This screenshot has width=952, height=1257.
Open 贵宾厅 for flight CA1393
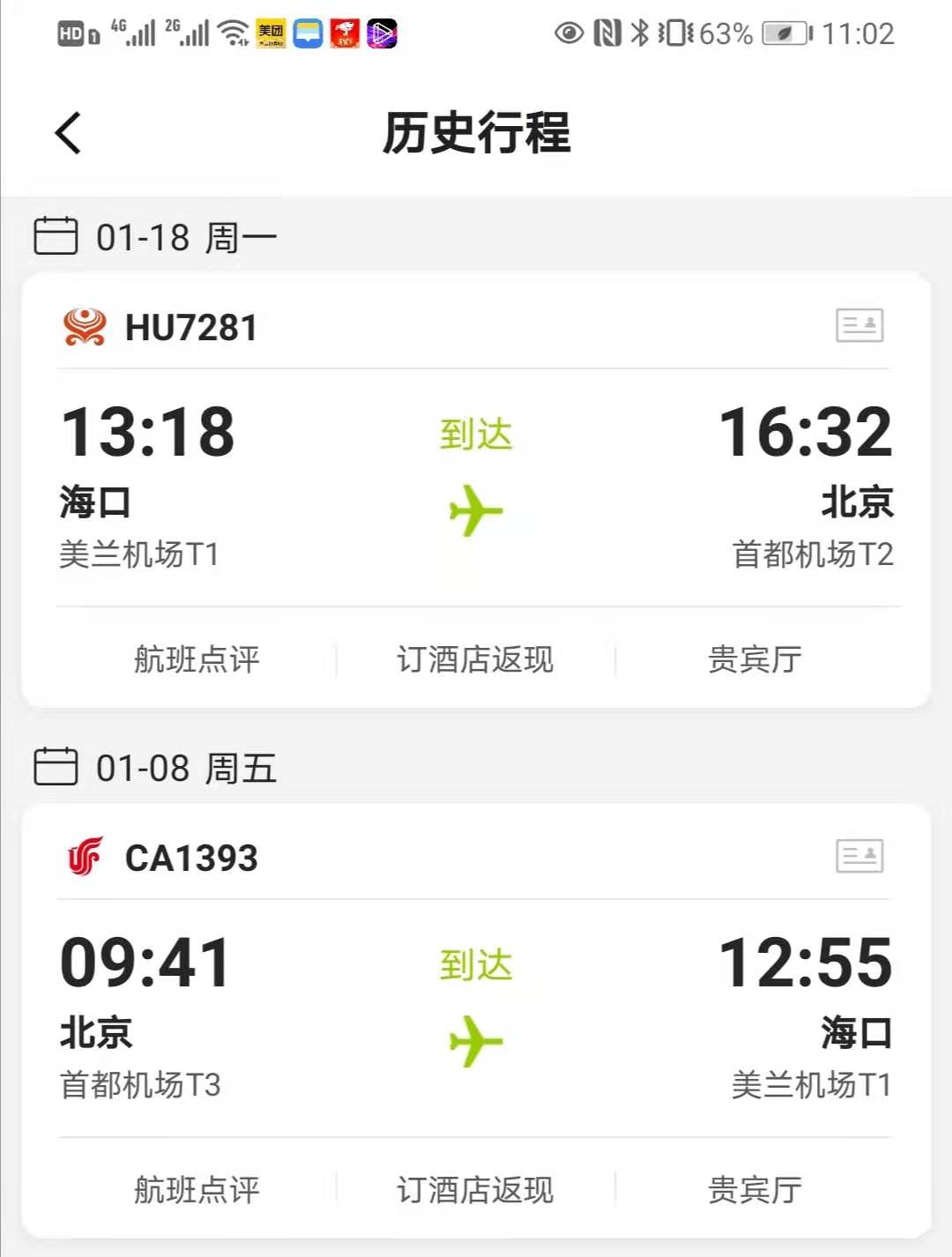pyautogui.click(x=755, y=1190)
